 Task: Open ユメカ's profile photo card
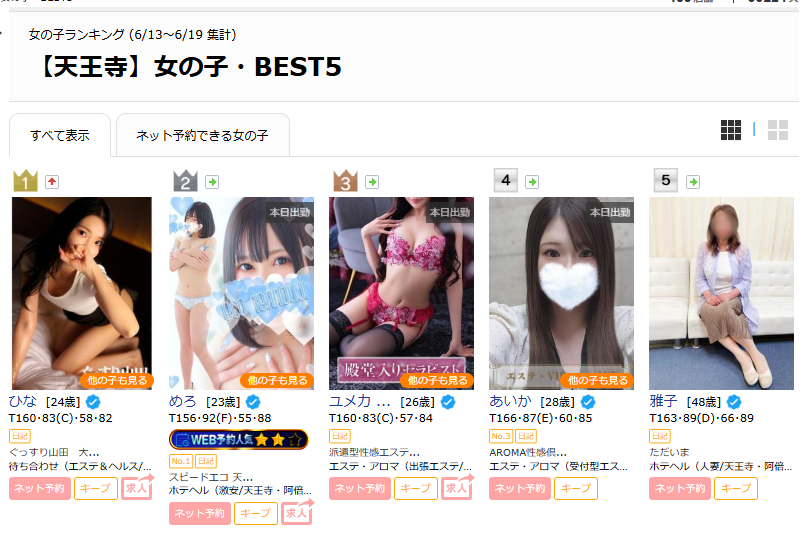pyautogui.click(x=401, y=292)
